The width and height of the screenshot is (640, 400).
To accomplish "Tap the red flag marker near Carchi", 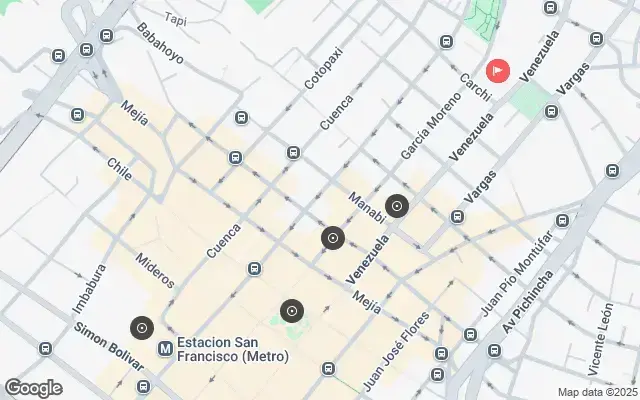I will 497,71.
